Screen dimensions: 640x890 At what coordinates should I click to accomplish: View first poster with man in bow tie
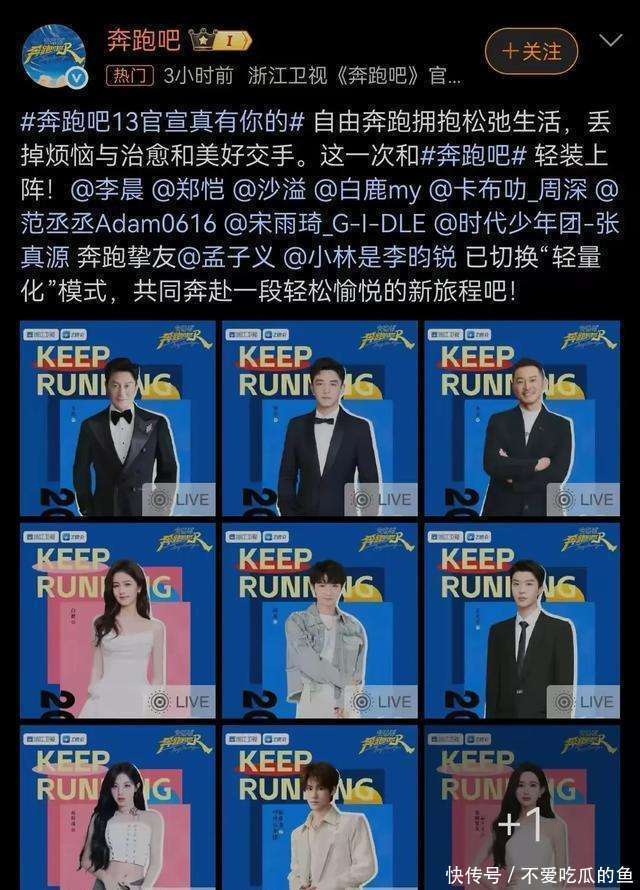coord(117,418)
